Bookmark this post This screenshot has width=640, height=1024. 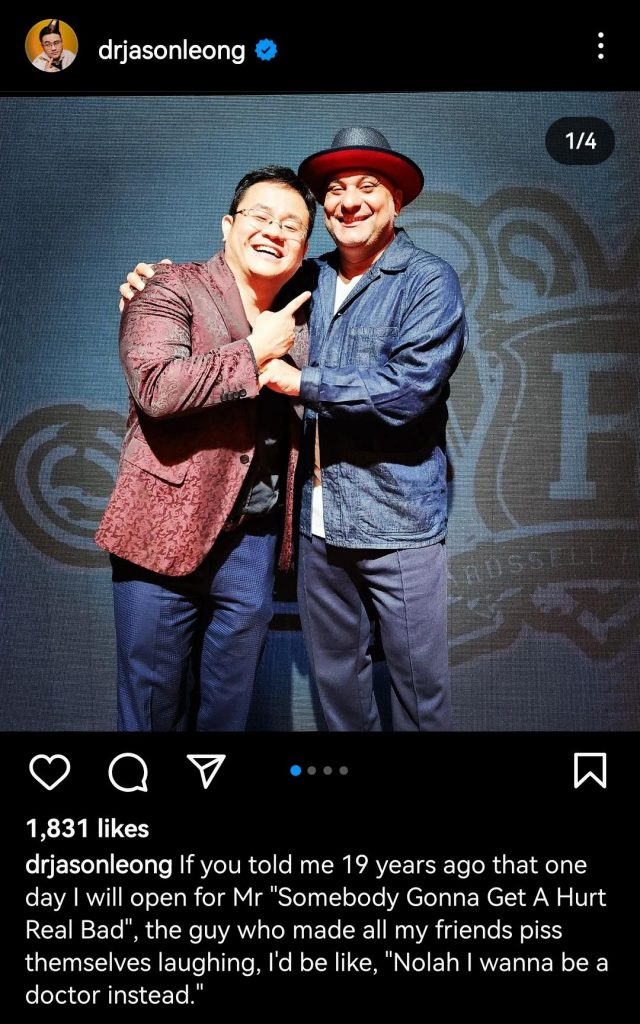[590, 771]
